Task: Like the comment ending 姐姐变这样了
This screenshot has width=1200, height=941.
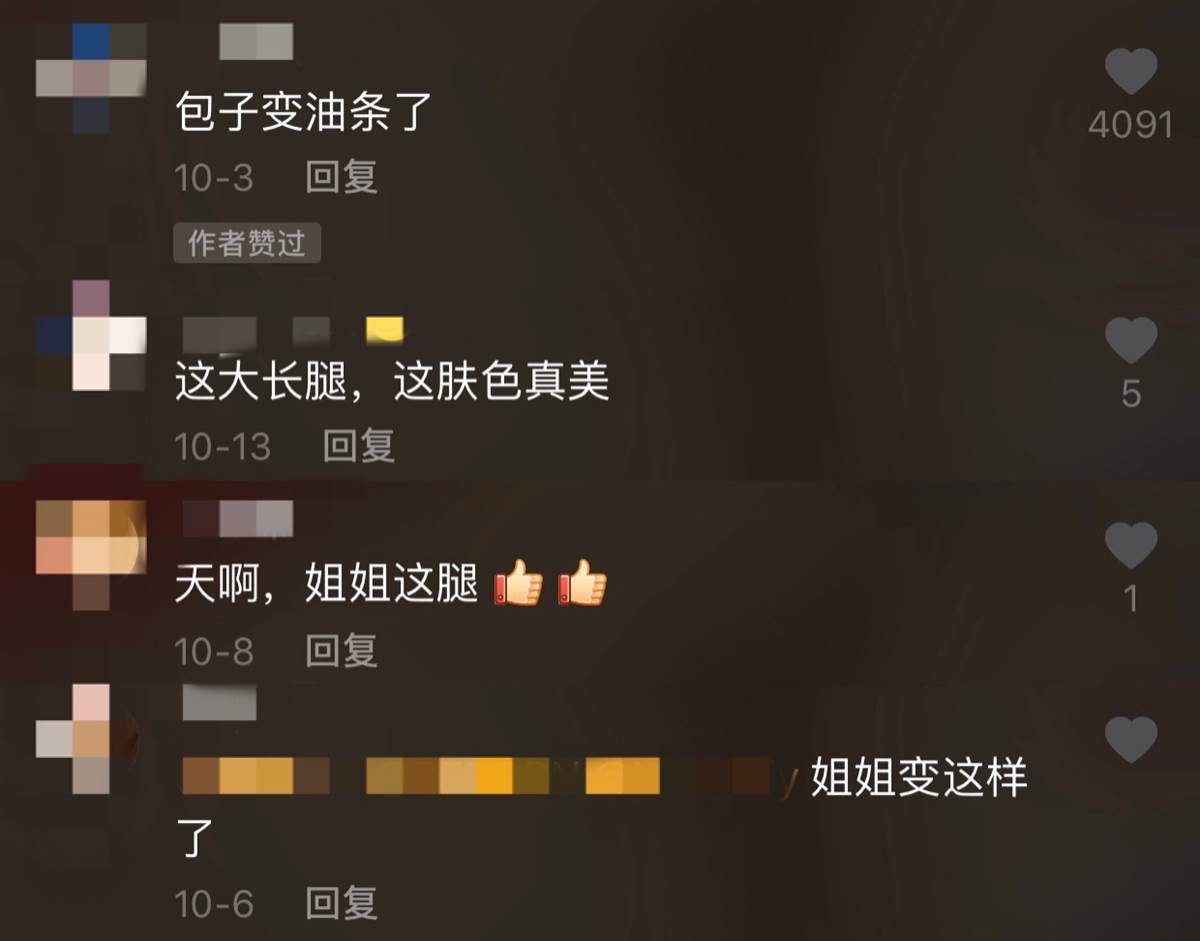Action: click(1130, 740)
